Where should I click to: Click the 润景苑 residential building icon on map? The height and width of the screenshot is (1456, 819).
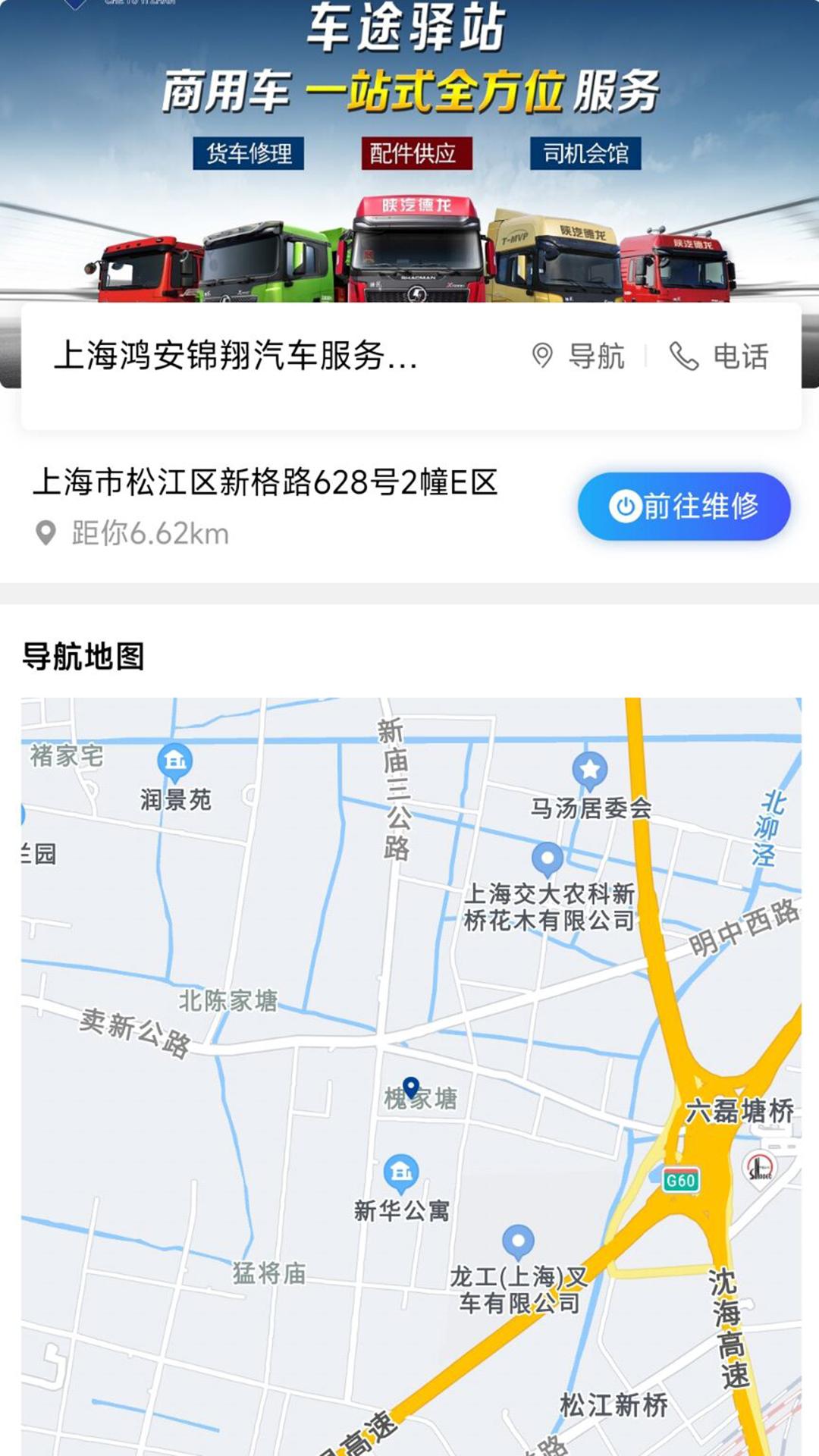(x=175, y=760)
